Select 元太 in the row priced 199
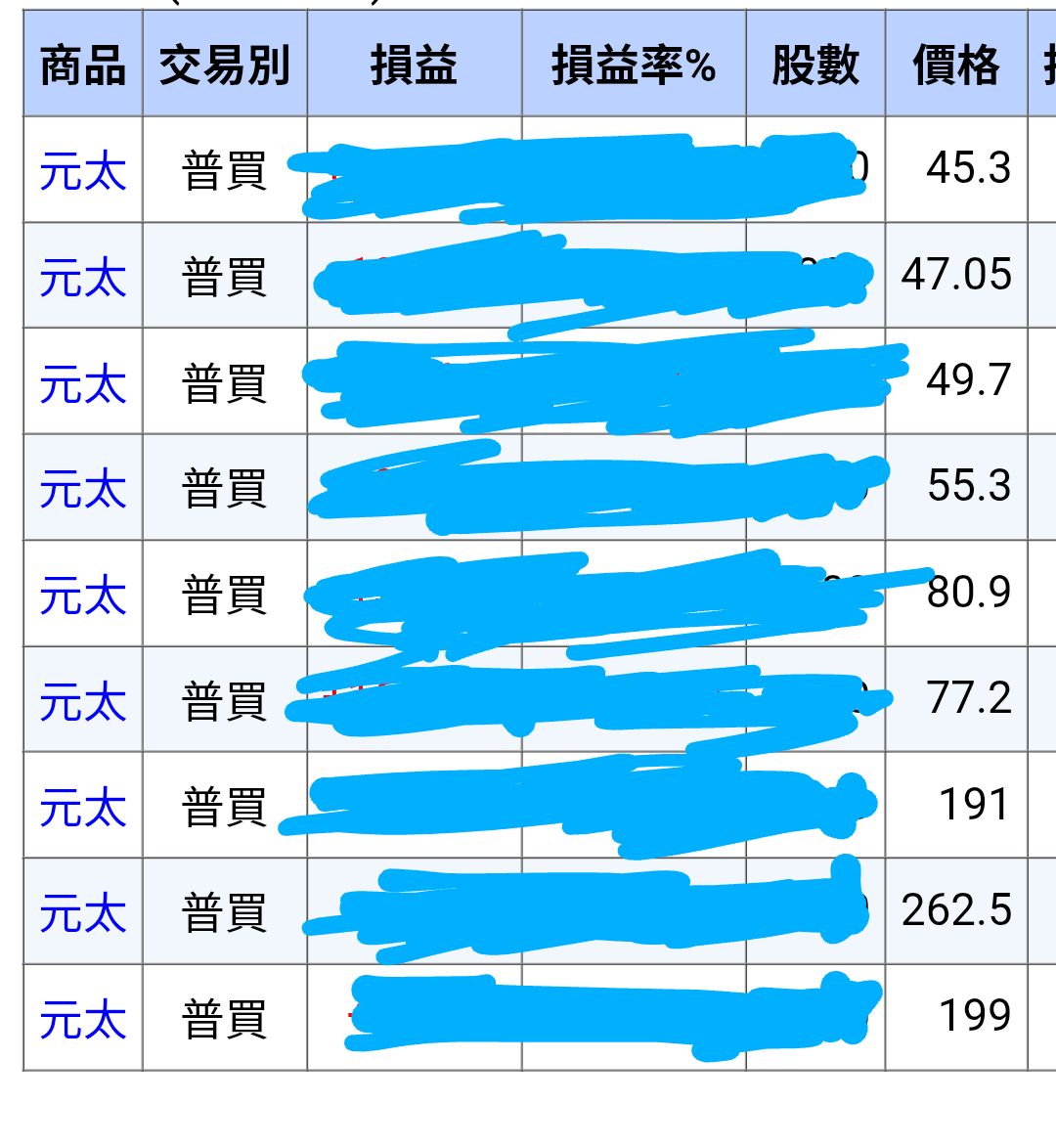 tap(83, 1020)
